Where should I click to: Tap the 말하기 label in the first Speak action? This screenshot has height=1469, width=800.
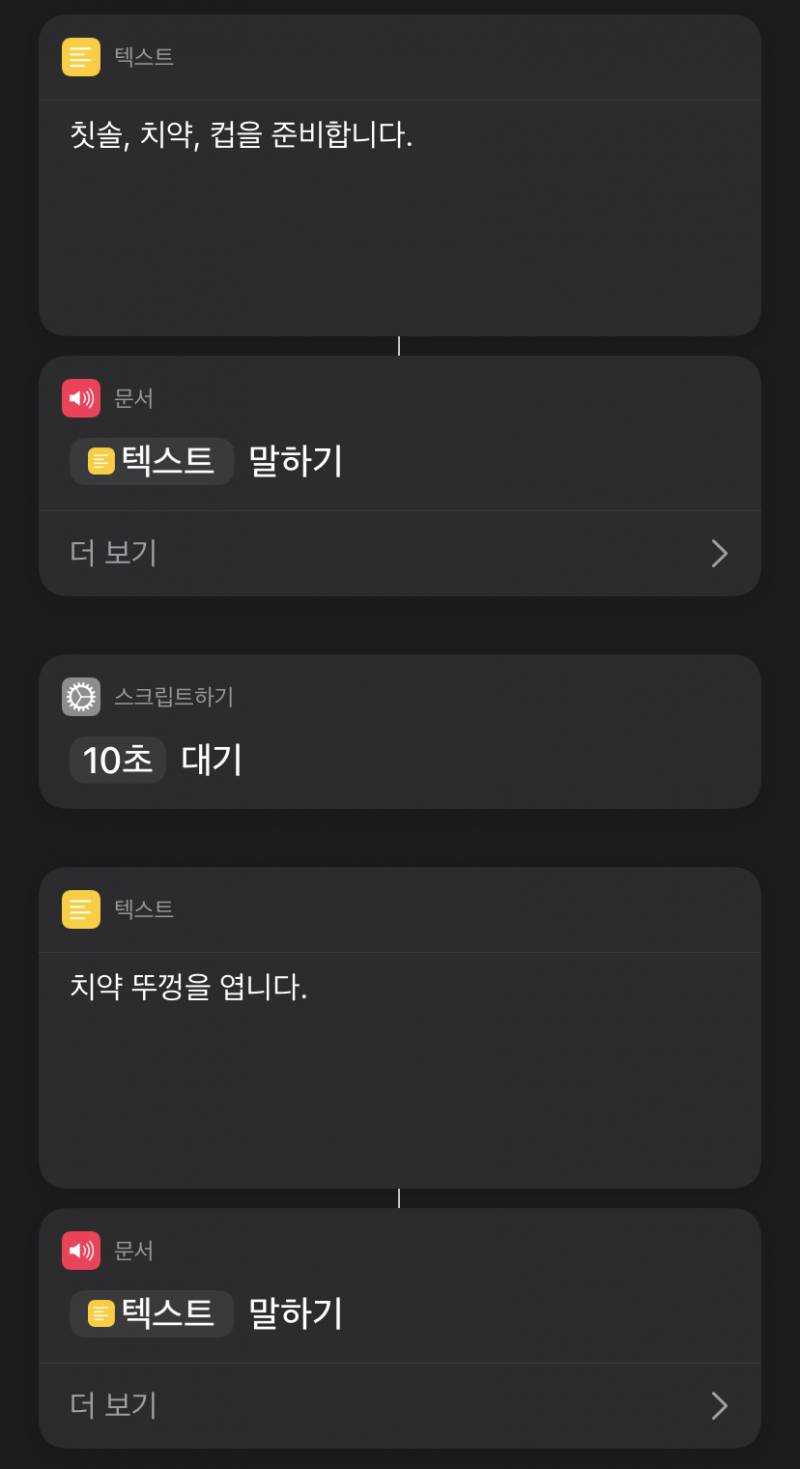(294, 461)
